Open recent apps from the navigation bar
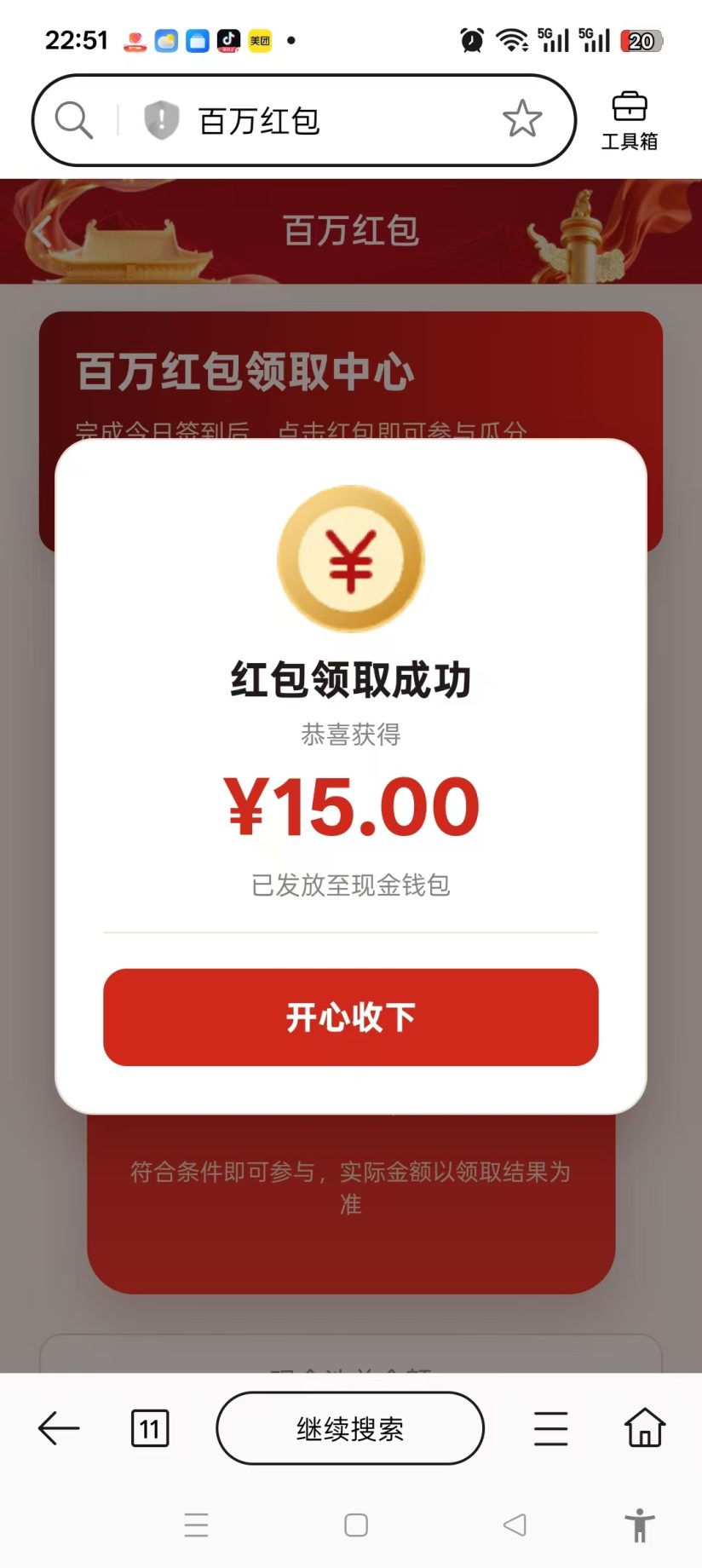This screenshot has height=1568, width=702. [x=197, y=1525]
